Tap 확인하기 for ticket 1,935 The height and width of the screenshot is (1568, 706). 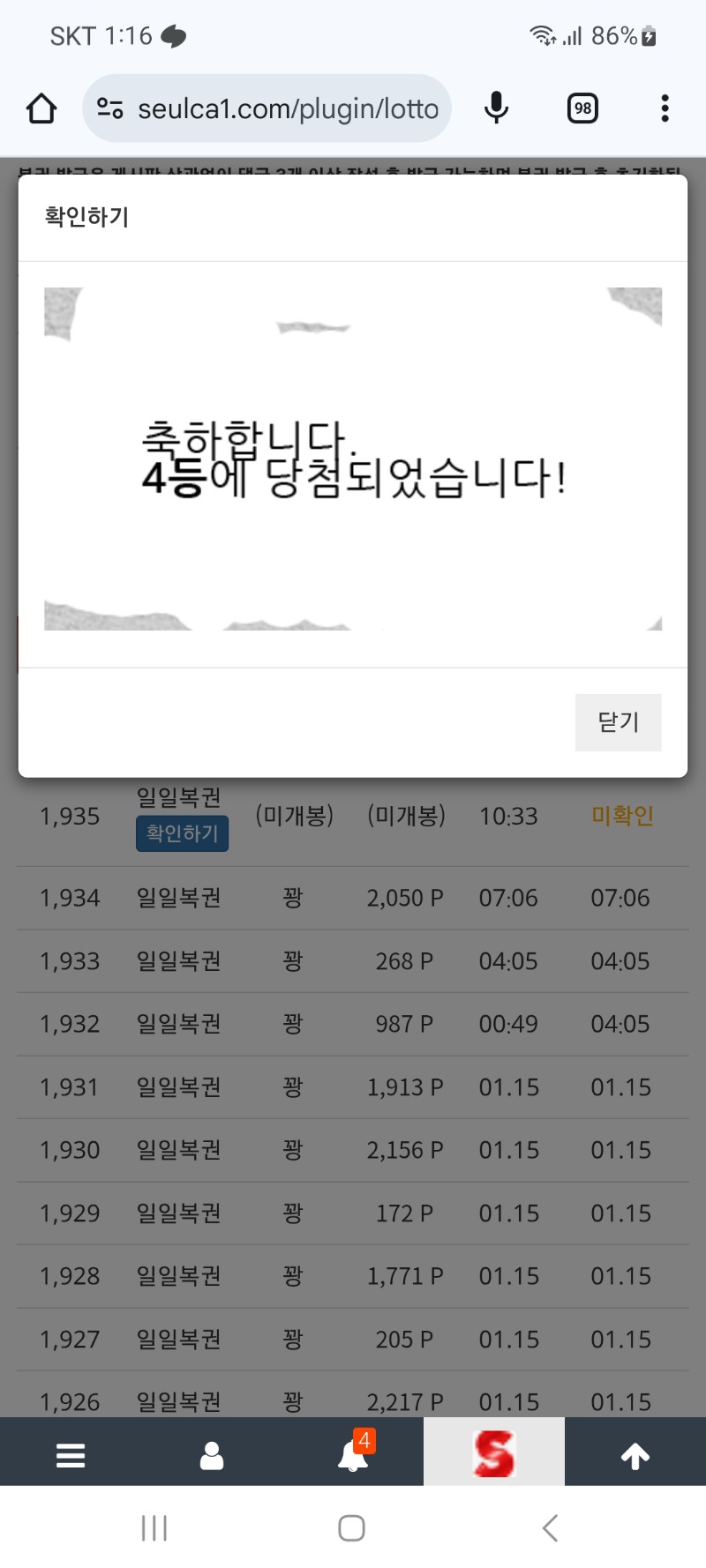click(x=182, y=833)
